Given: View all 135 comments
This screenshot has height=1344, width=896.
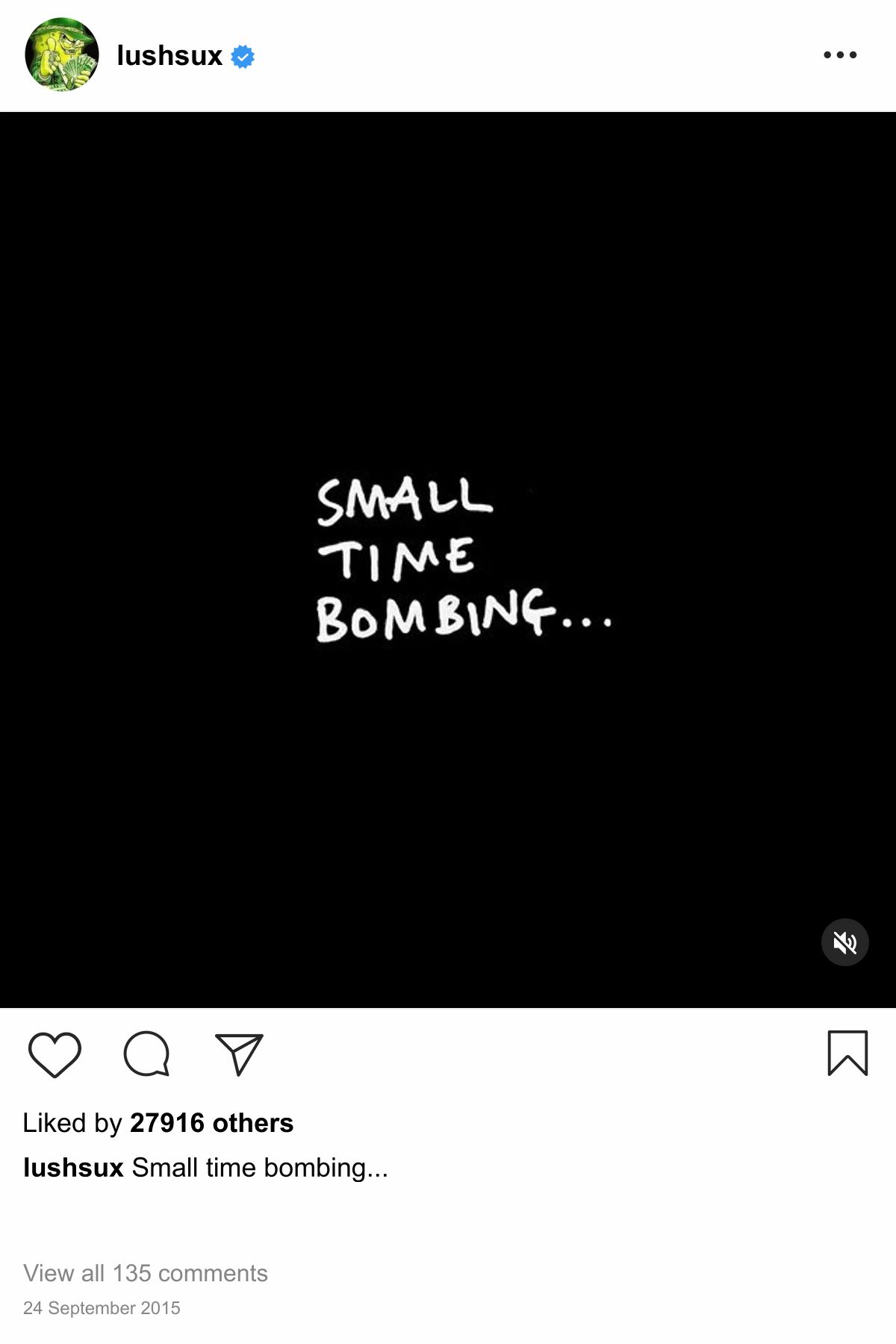Looking at the screenshot, I should 146,1273.
